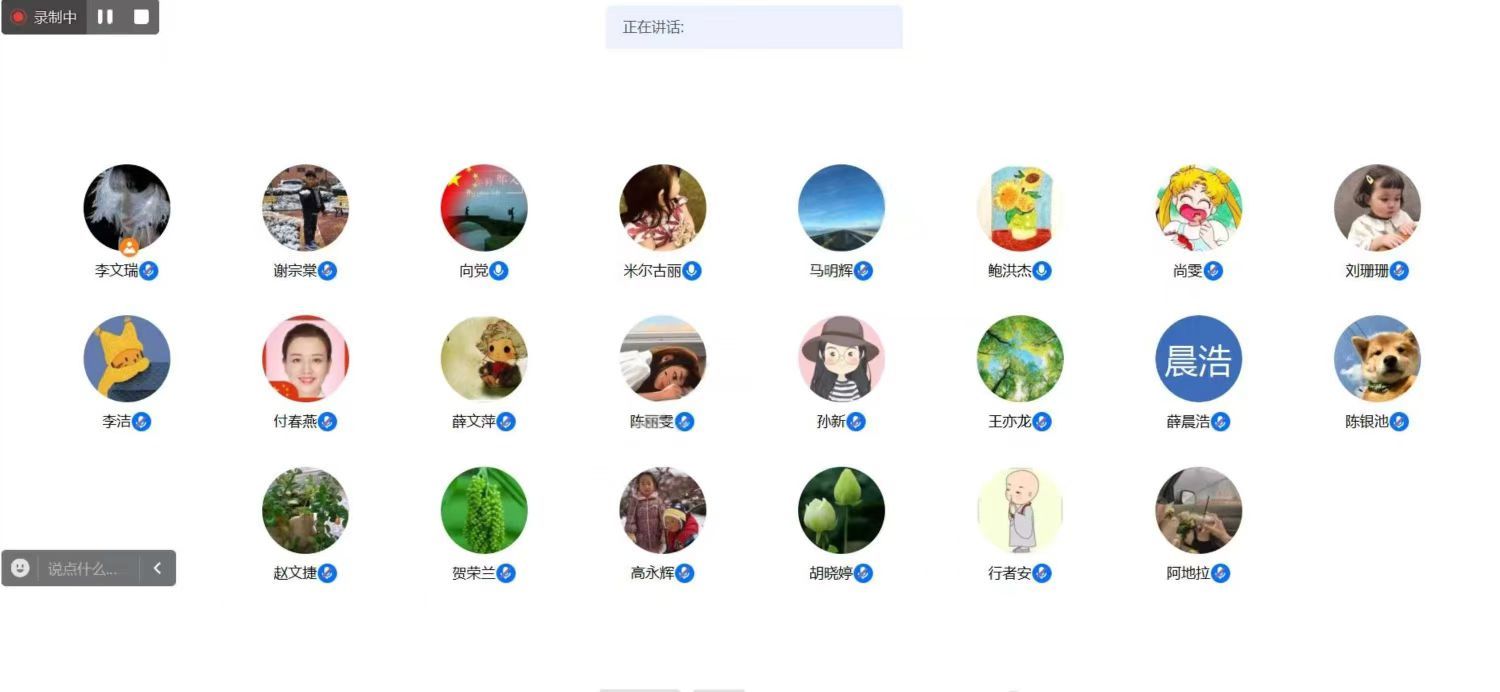This screenshot has width=1500, height=692.
Task: Tap the 说点什么 chat input field
Action: 85,569
